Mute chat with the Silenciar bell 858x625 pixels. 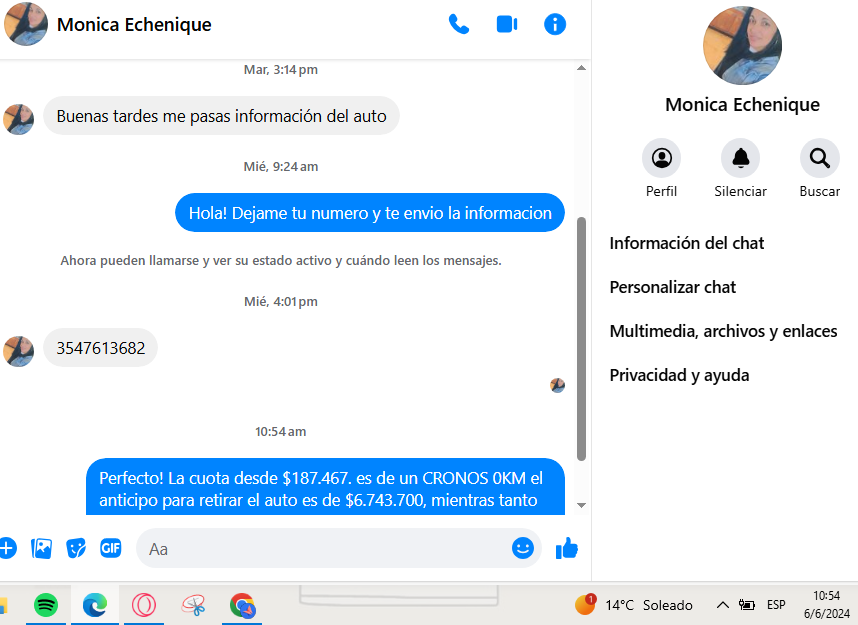740,158
